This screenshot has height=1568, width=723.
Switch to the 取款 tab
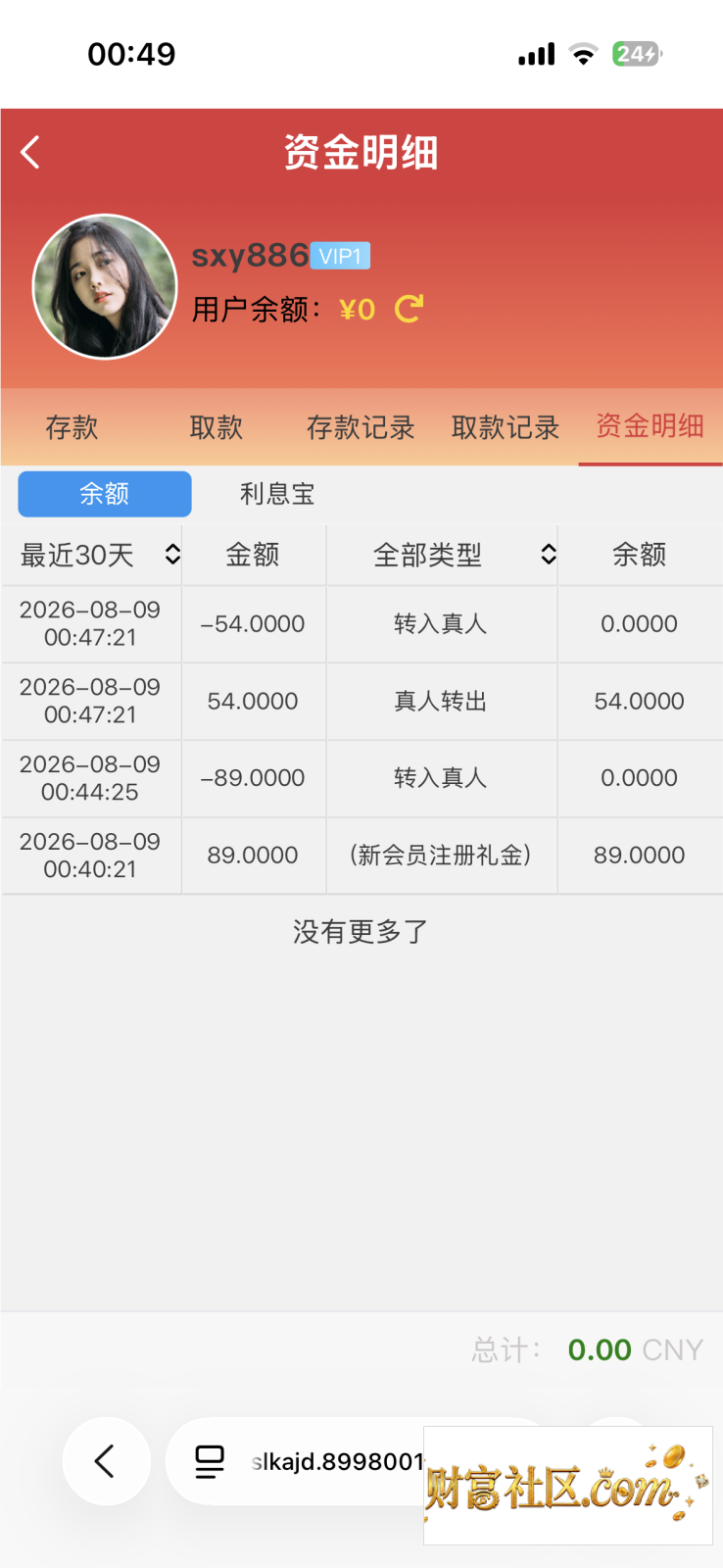coord(216,427)
